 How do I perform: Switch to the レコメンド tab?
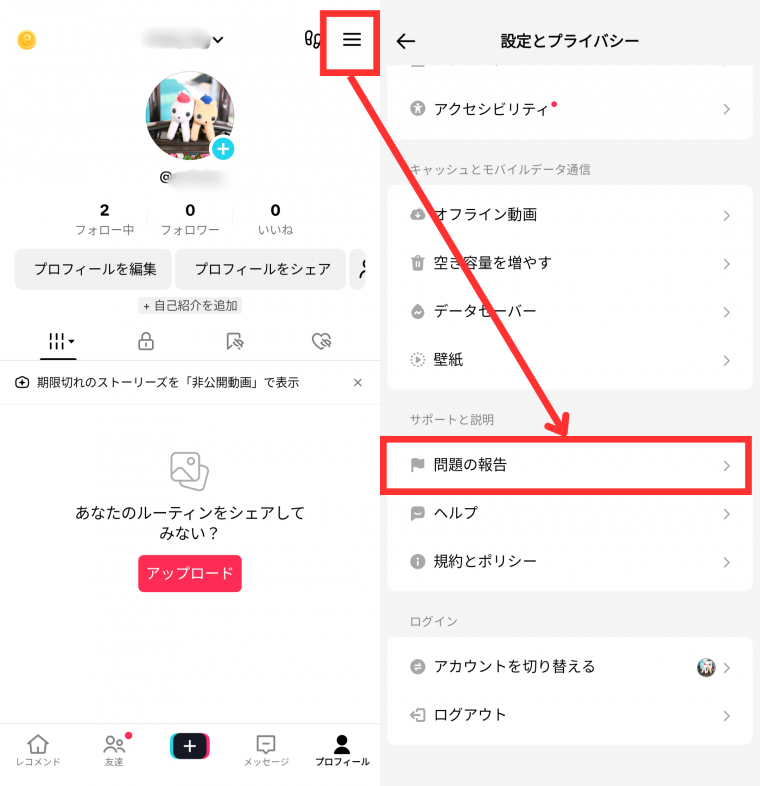pos(38,750)
